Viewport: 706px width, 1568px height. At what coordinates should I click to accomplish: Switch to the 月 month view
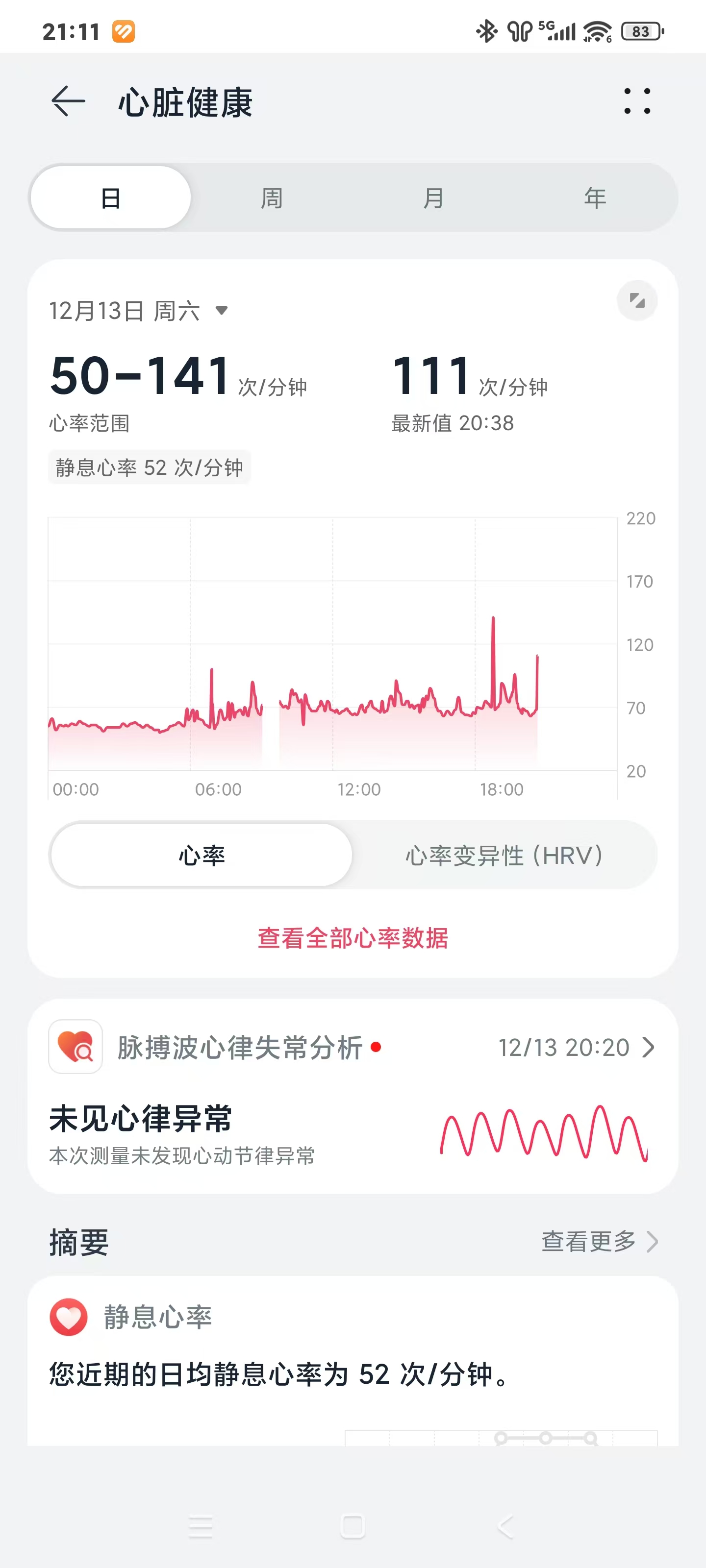433,198
